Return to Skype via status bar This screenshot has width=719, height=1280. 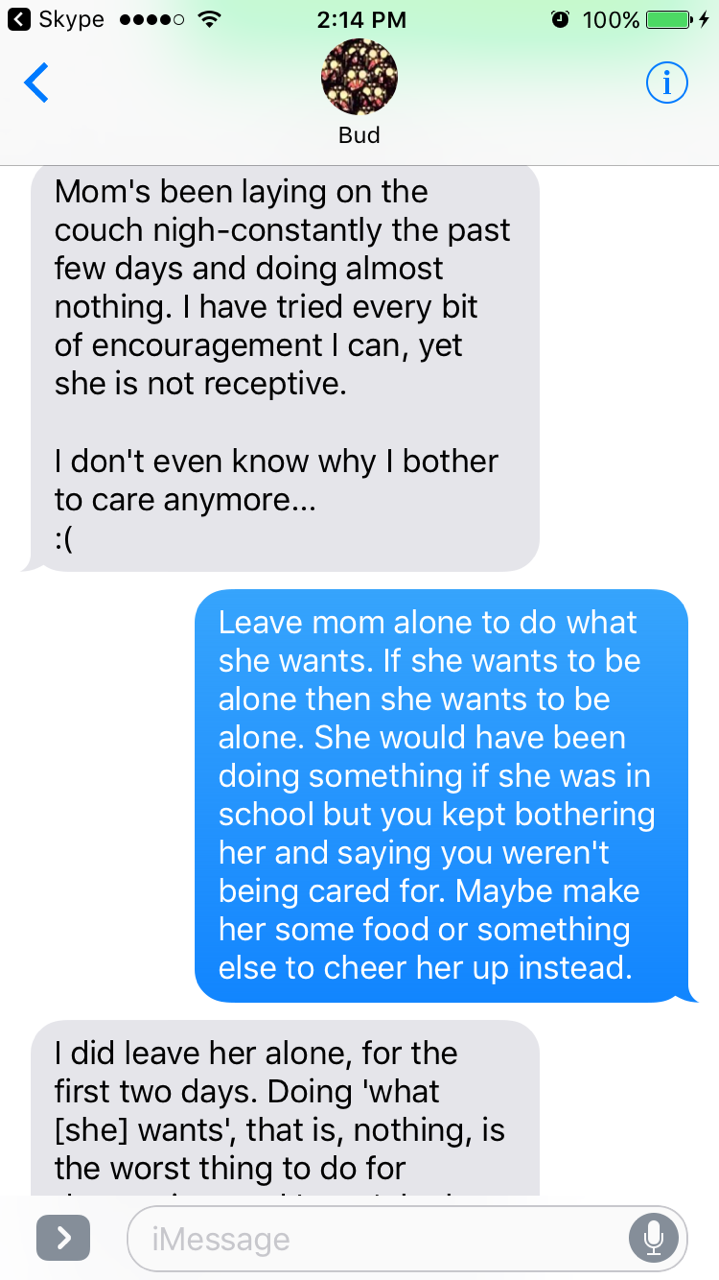(60, 18)
